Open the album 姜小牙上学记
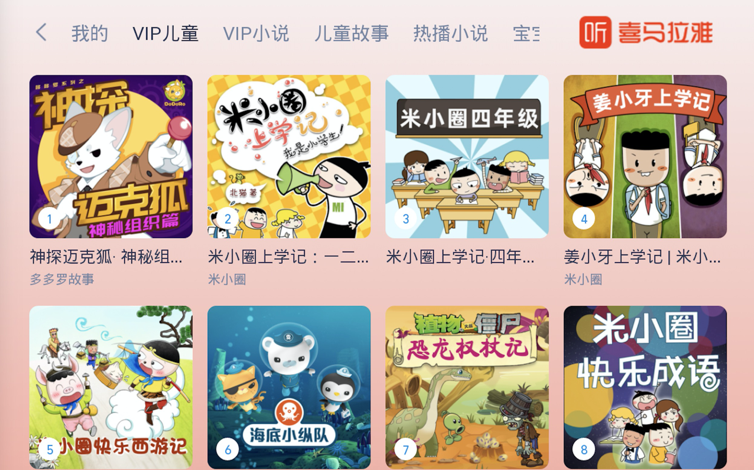The width and height of the screenshot is (754, 470). 645,157
